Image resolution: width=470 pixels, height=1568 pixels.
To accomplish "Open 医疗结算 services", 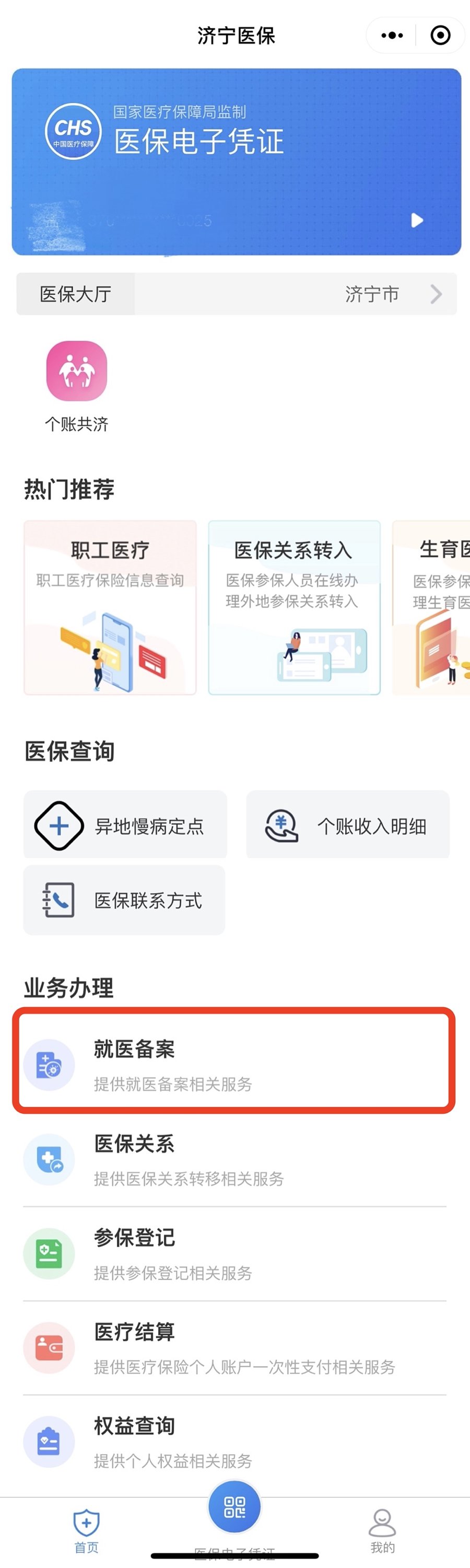I will (234, 1347).
